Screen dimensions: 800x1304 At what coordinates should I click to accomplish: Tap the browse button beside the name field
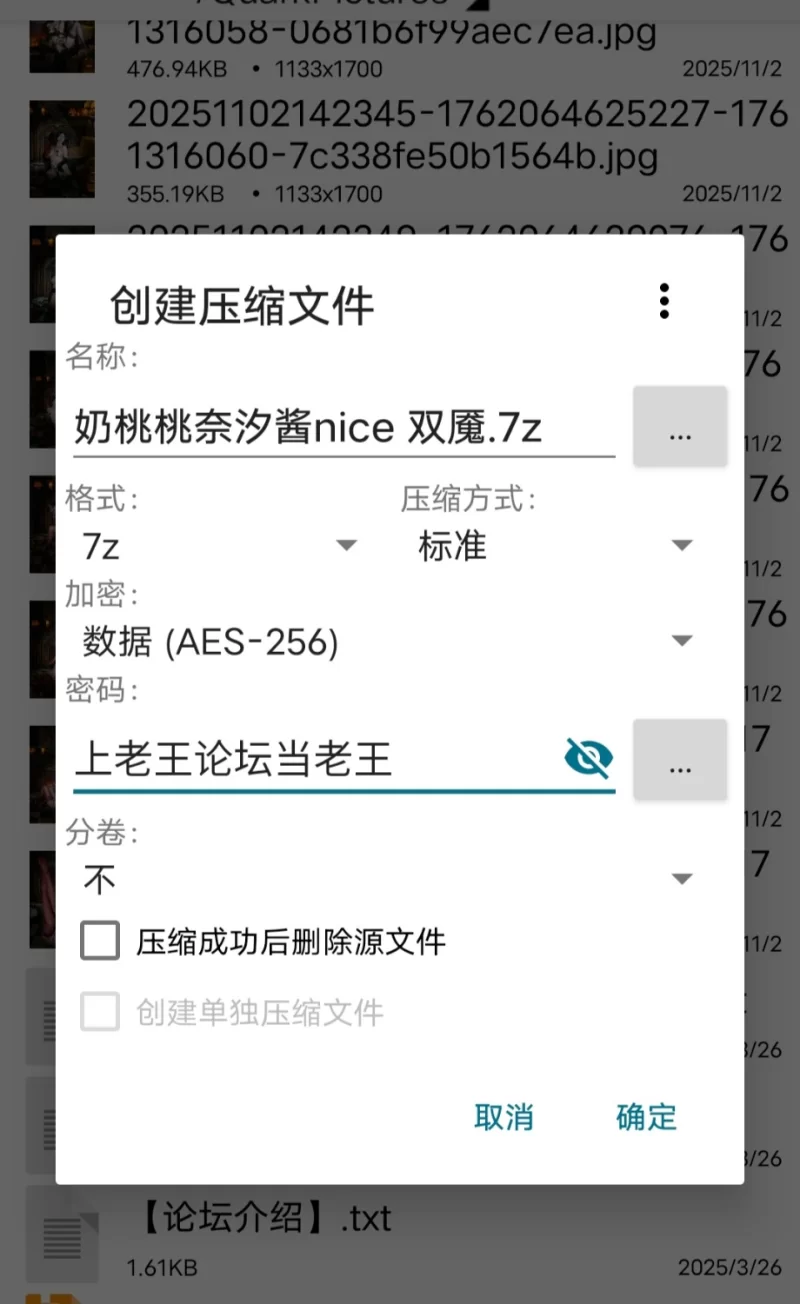(x=680, y=427)
